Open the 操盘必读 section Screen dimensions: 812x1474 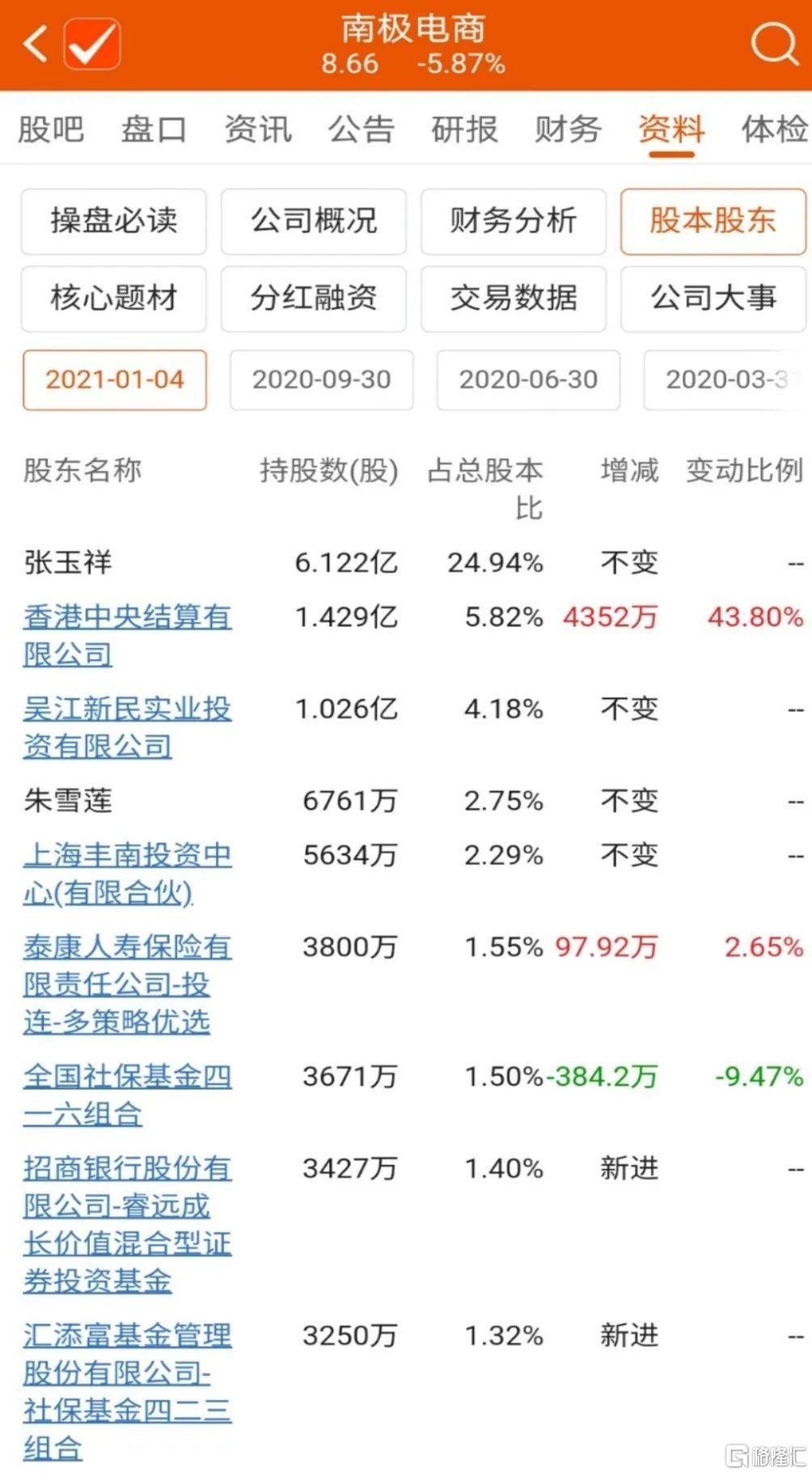pos(114,221)
